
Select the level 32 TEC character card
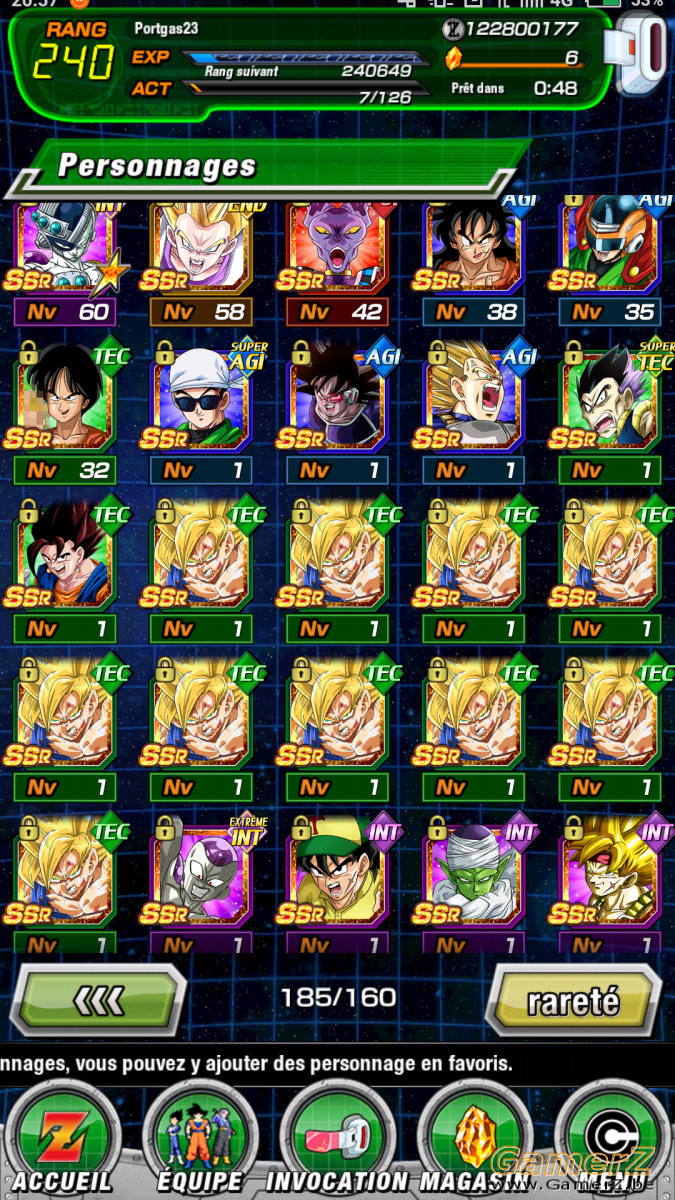point(65,411)
